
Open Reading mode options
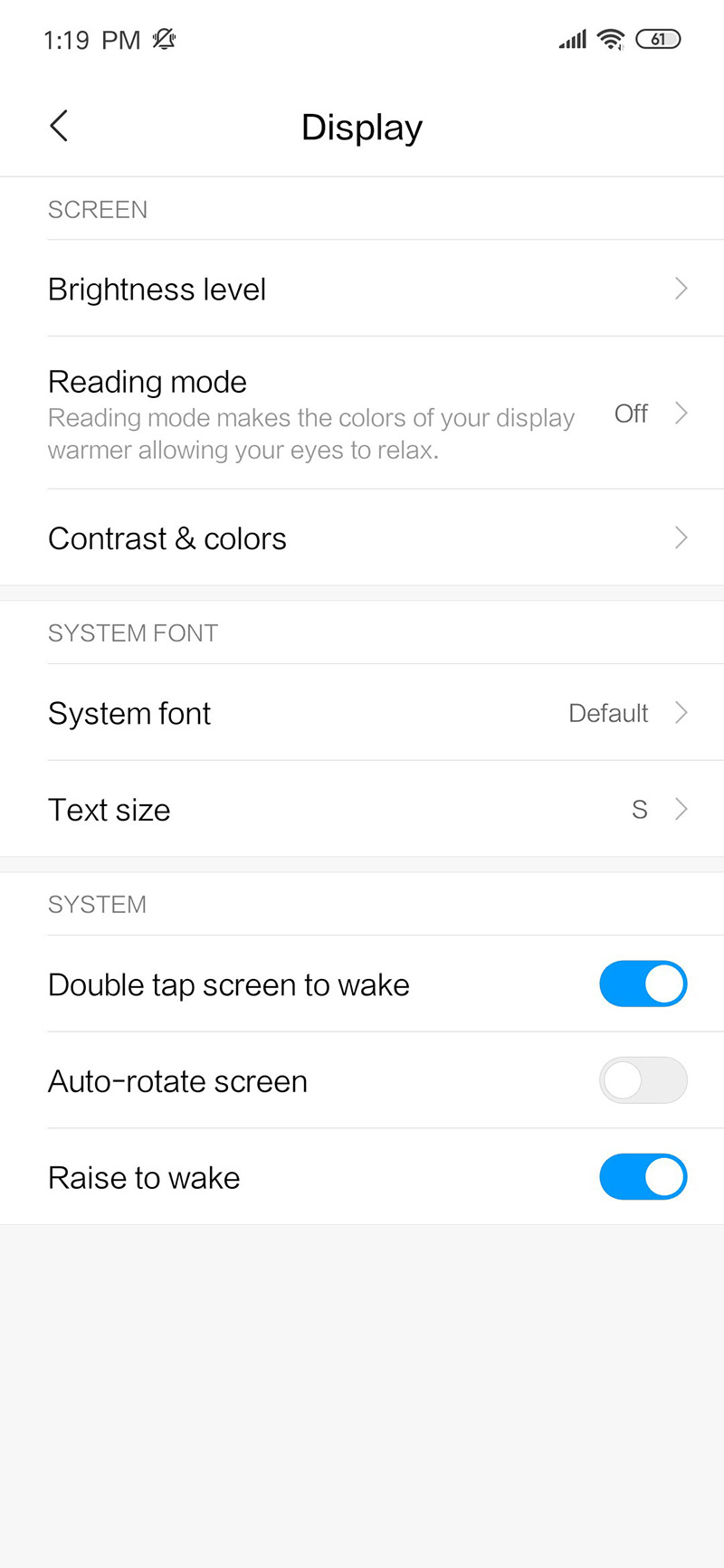click(362, 413)
